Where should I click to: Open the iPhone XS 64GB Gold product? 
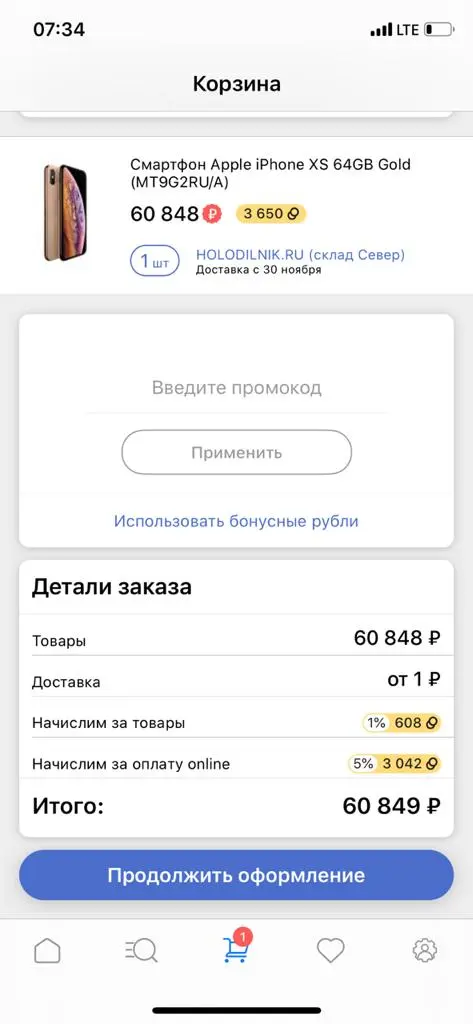pos(270,173)
